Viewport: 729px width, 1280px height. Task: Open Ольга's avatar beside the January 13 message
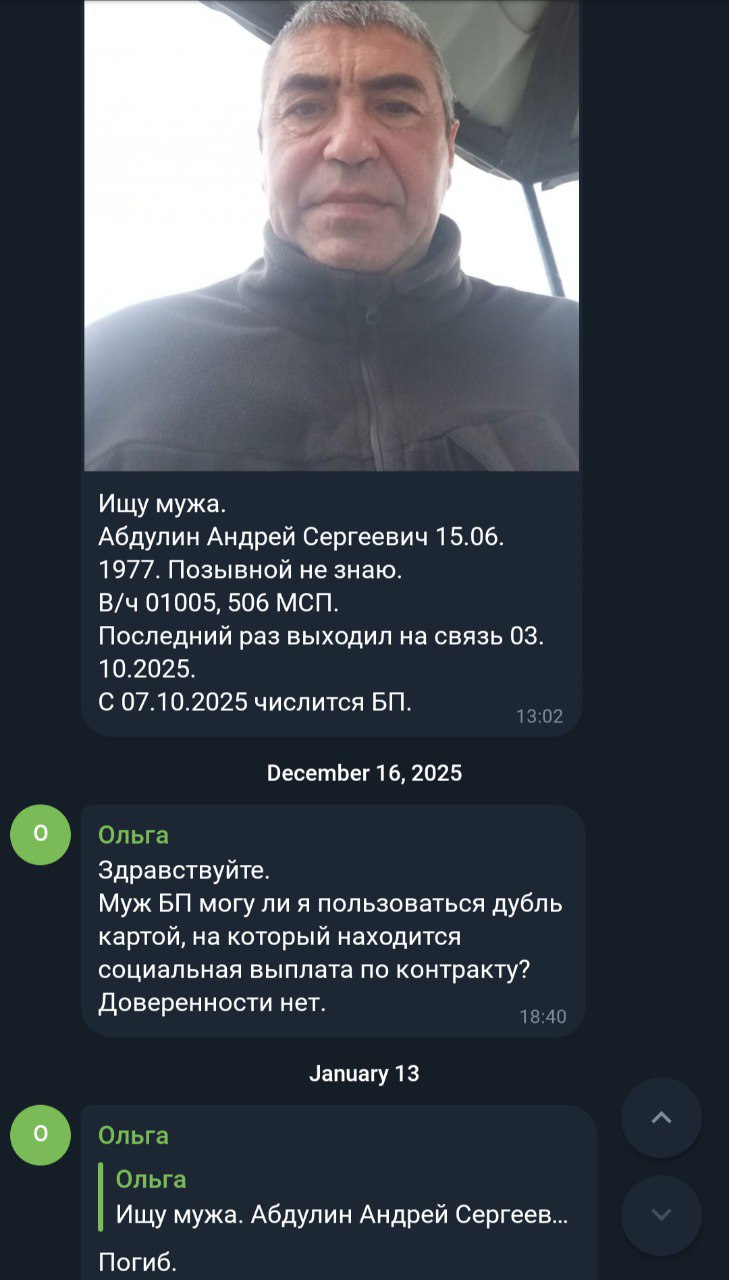click(41, 1135)
